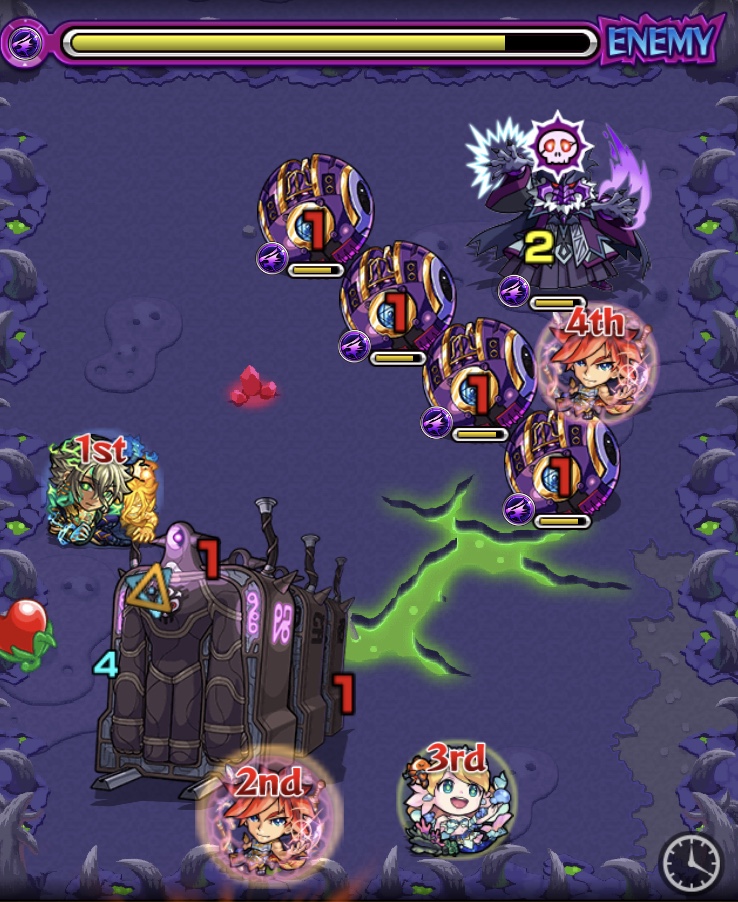Tap the clock icon in the corner

[692, 862]
